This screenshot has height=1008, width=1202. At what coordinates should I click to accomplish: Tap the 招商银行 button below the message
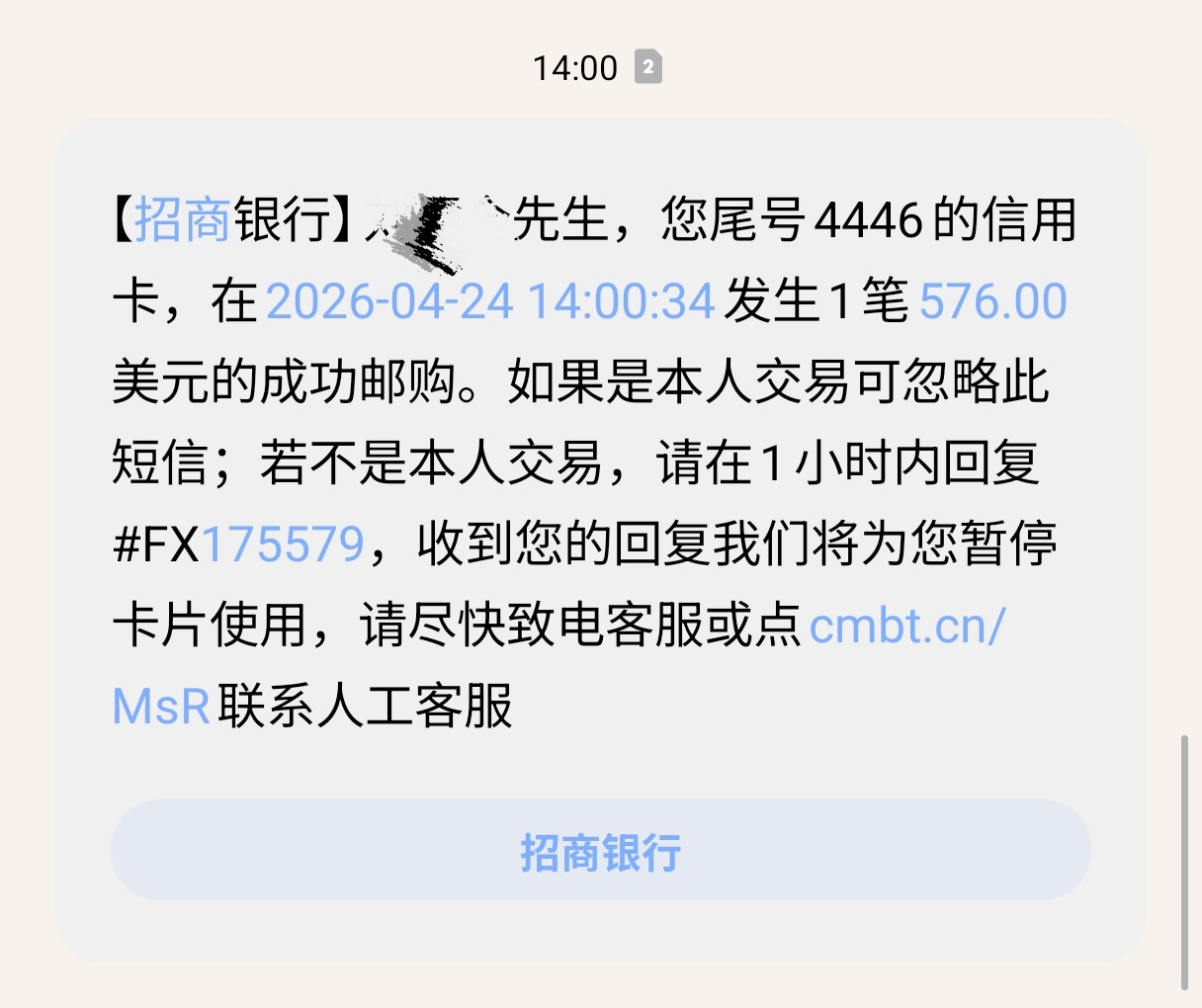click(600, 851)
